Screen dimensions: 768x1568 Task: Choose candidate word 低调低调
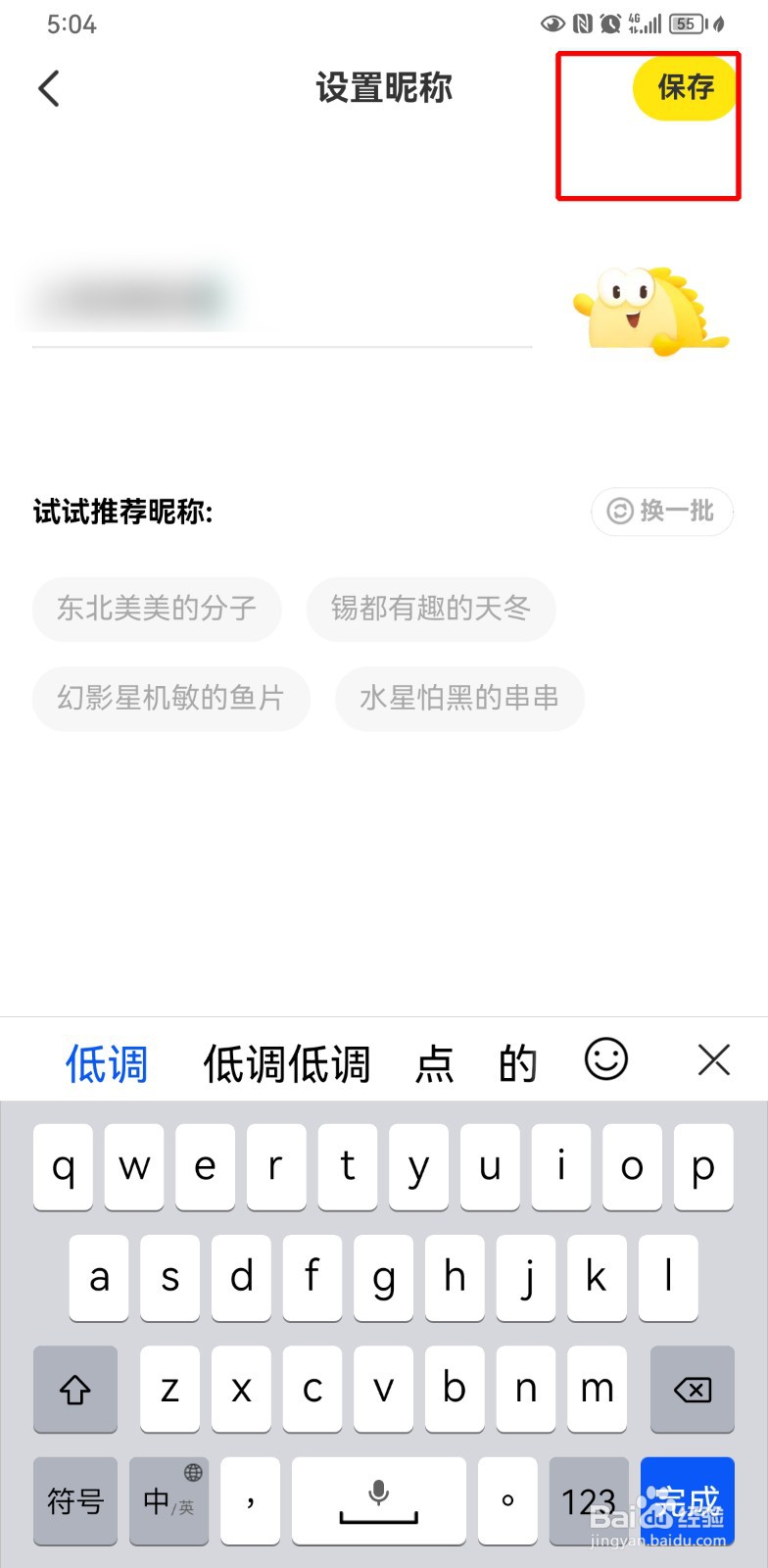[286, 1063]
